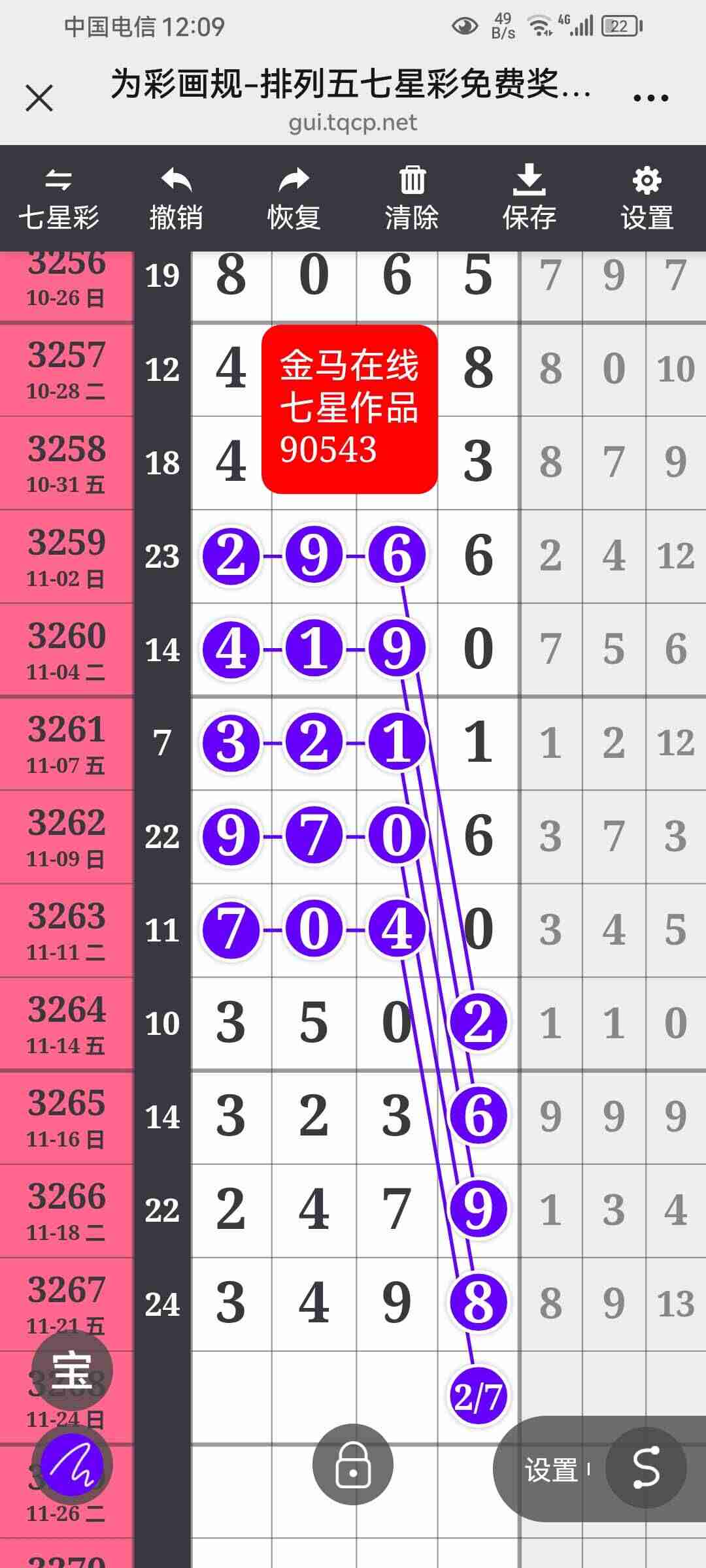Switch lottery type via 七星彩
706x1568 pixels.
[59, 199]
